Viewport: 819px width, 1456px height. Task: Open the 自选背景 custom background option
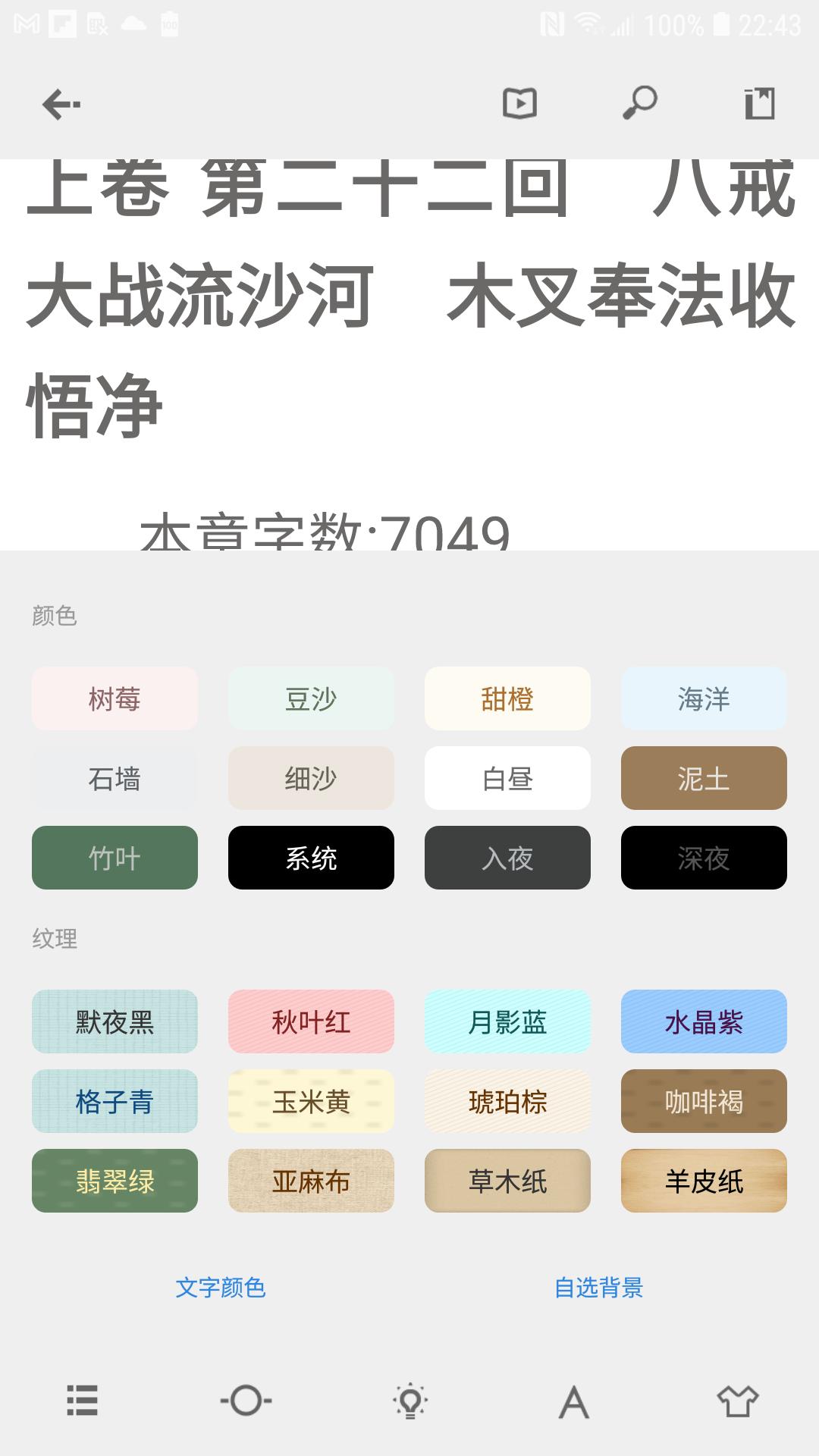pyautogui.click(x=599, y=1287)
